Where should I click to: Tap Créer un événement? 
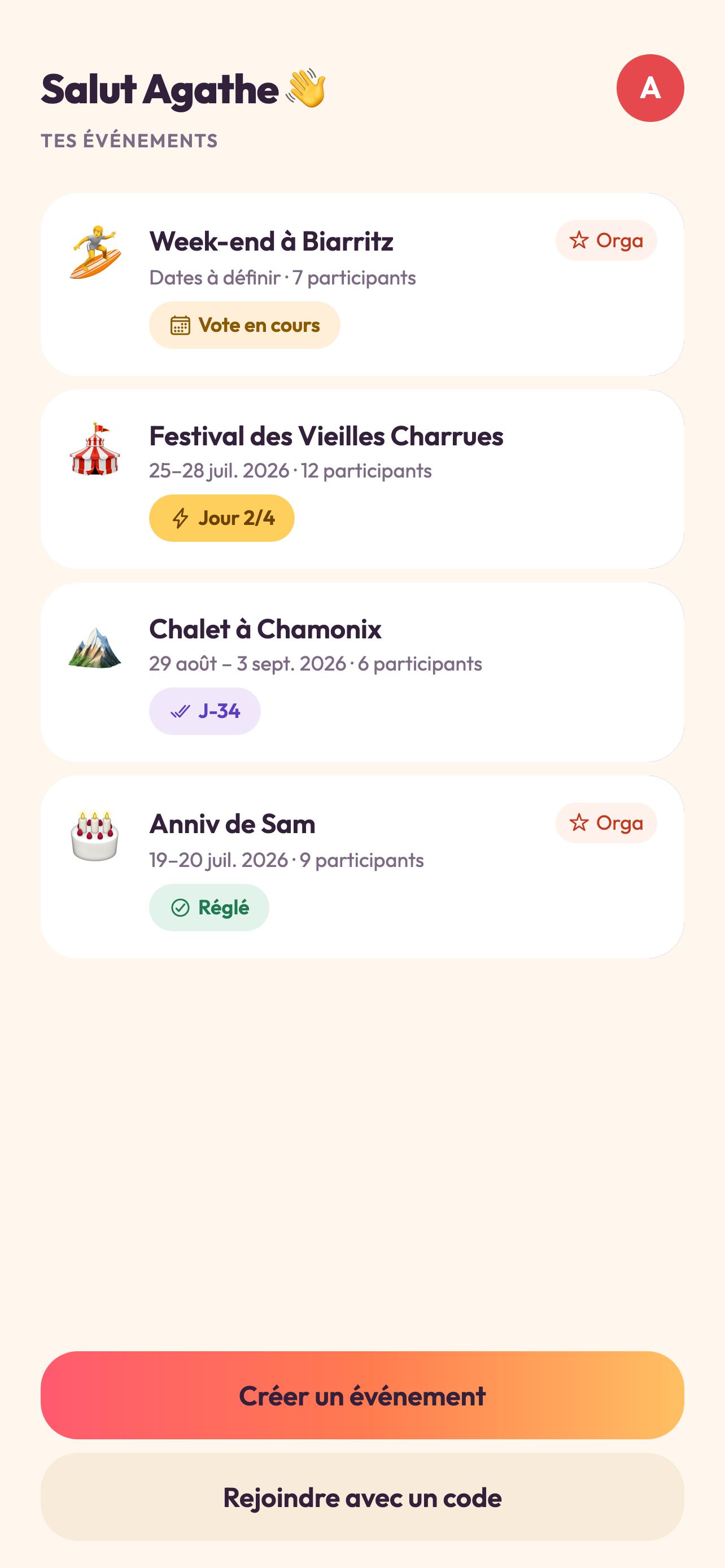click(x=362, y=1395)
